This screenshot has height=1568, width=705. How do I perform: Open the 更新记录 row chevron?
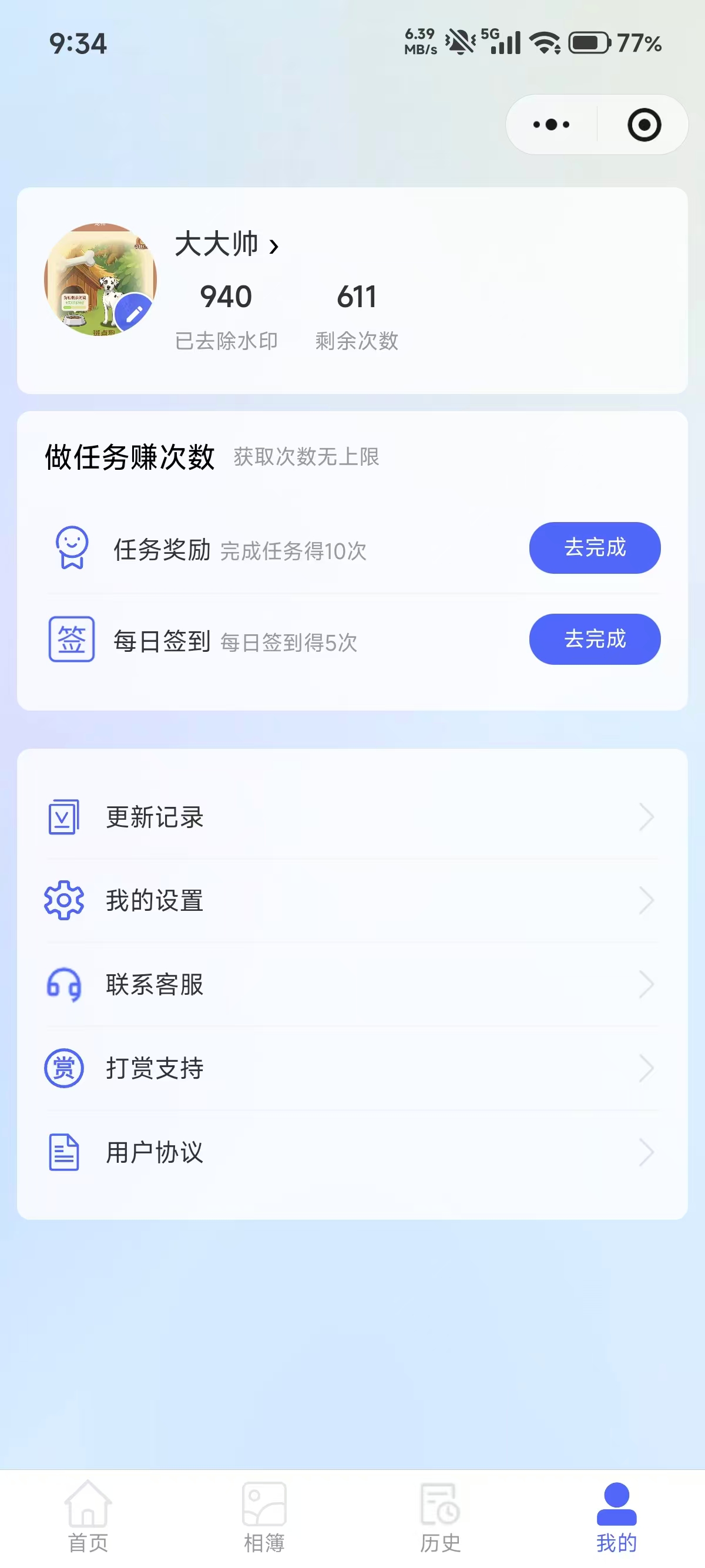[x=647, y=818]
